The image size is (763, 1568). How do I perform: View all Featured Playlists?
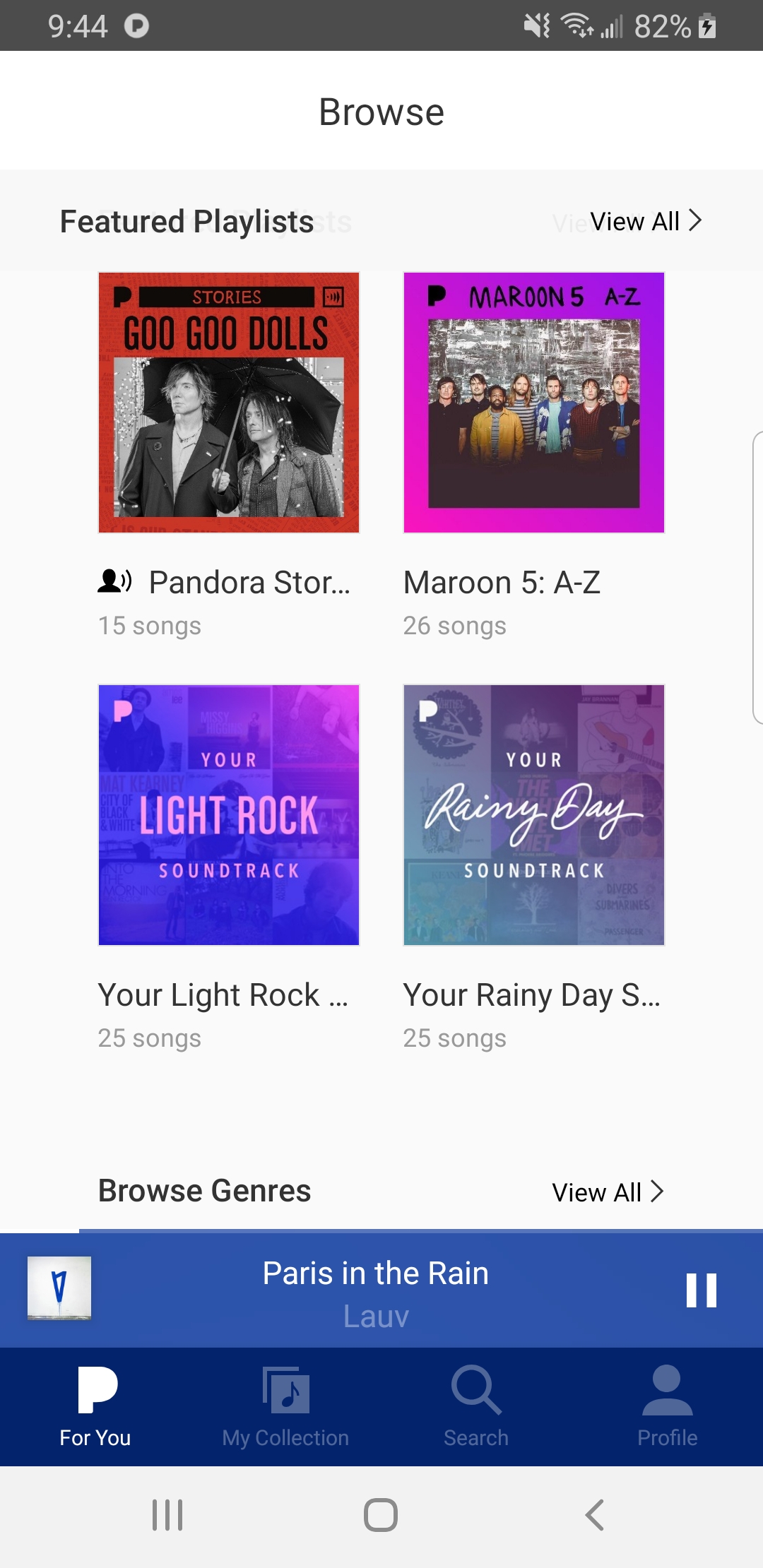(645, 222)
